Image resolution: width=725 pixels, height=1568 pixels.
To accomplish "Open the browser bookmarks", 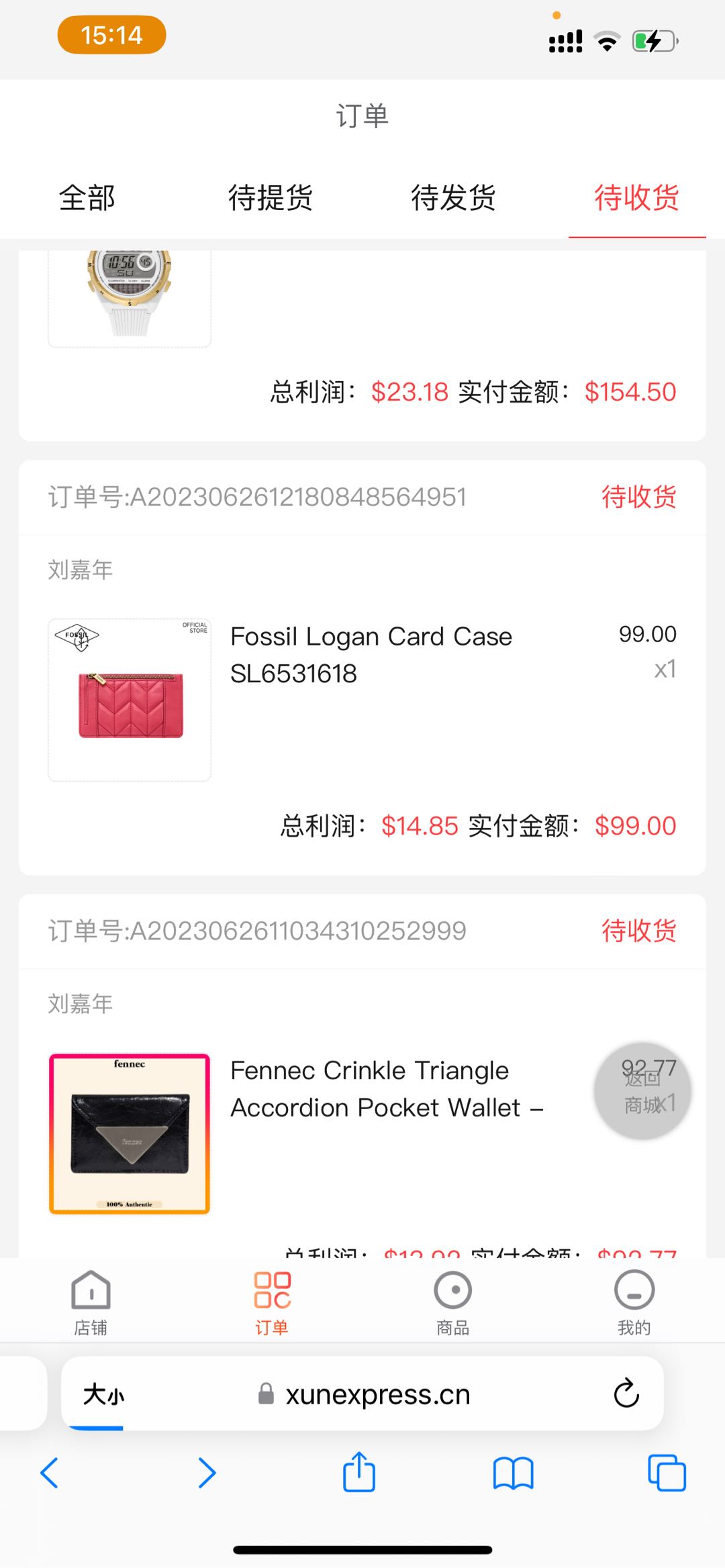I will [x=513, y=1473].
